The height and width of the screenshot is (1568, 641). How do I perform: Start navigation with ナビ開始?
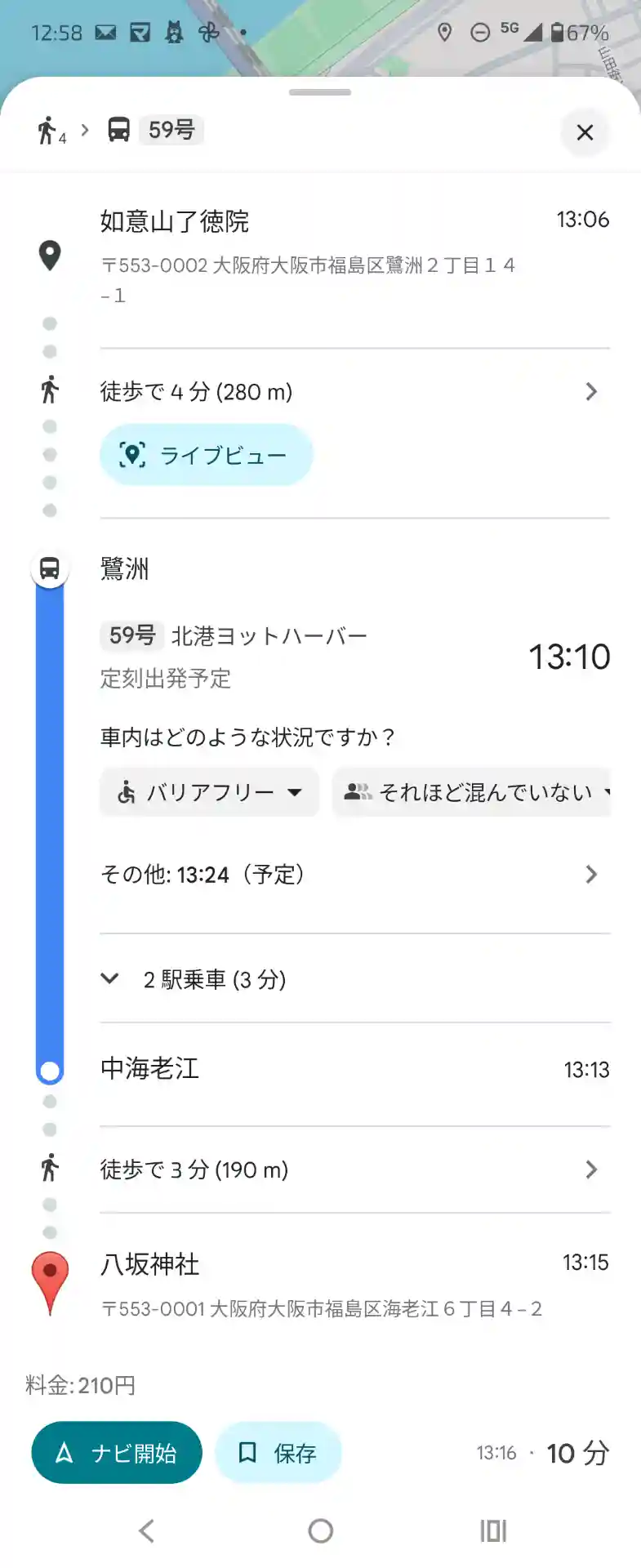[117, 1453]
